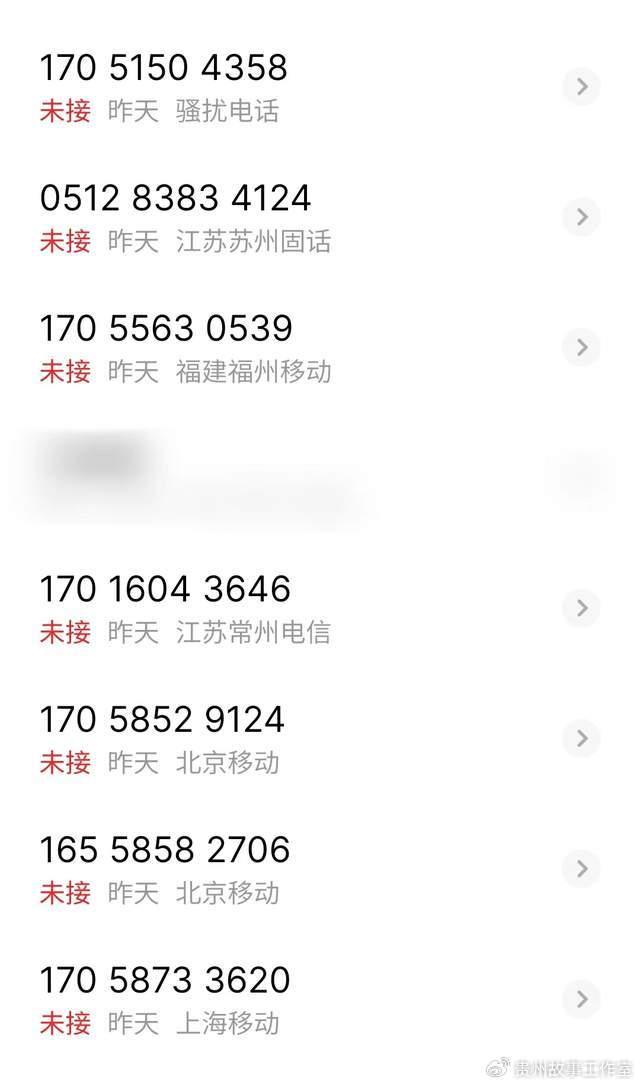Open call entry 0512 8383 4124
Image resolution: width=640 pixels, height=1085 pixels.
coord(320,217)
